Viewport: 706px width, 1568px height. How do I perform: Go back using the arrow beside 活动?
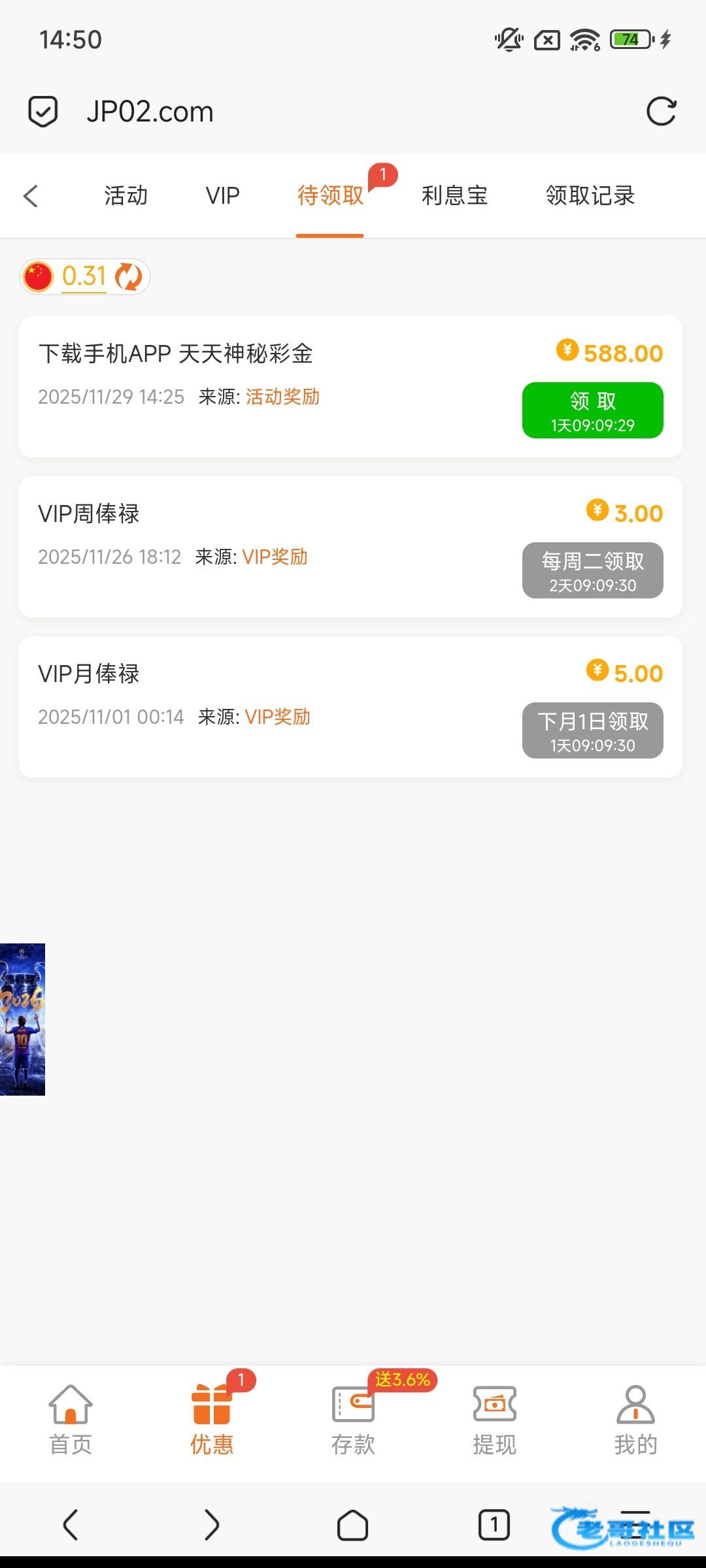[31, 195]
